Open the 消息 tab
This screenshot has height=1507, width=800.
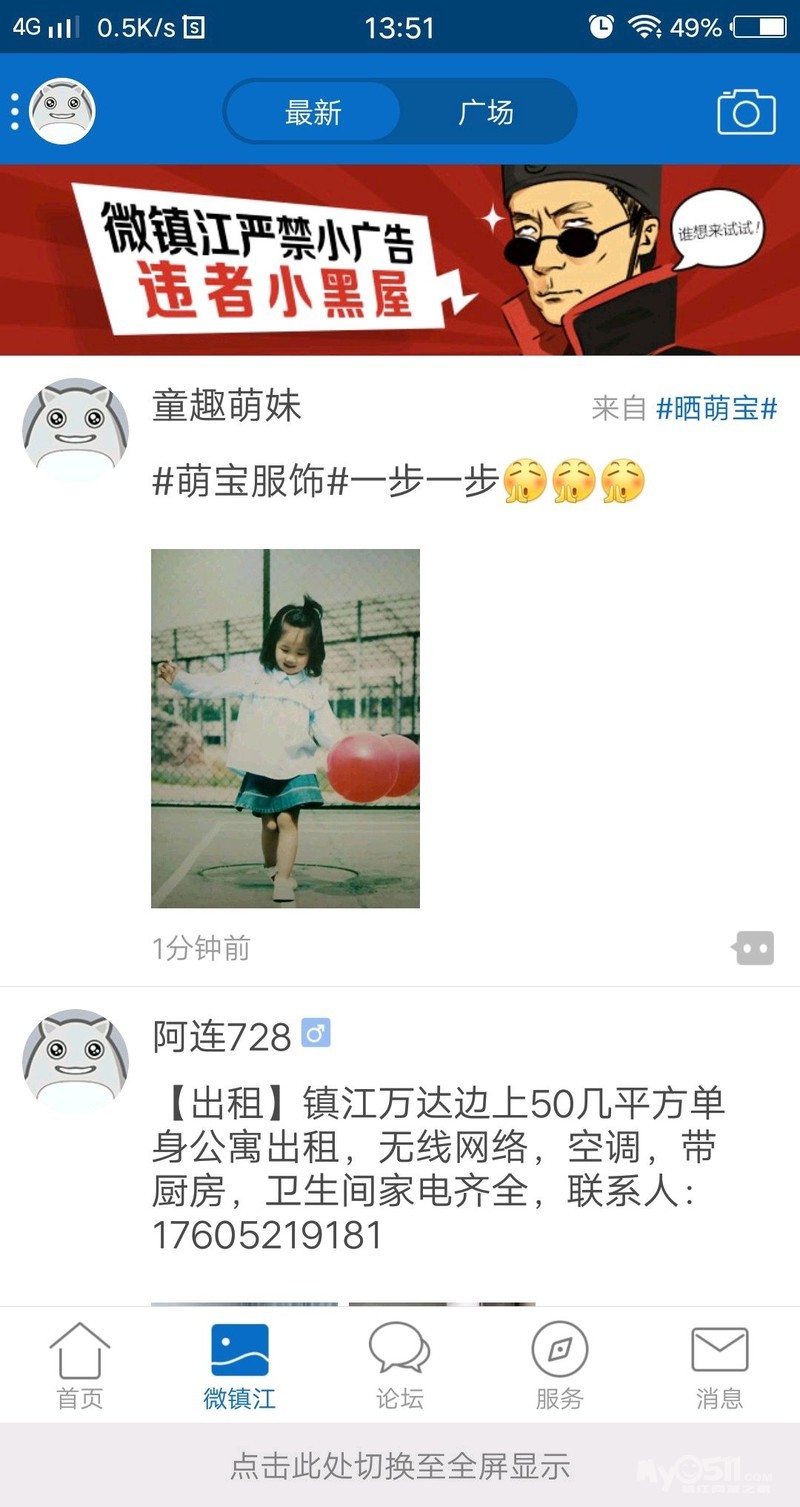coord(719,1365)
